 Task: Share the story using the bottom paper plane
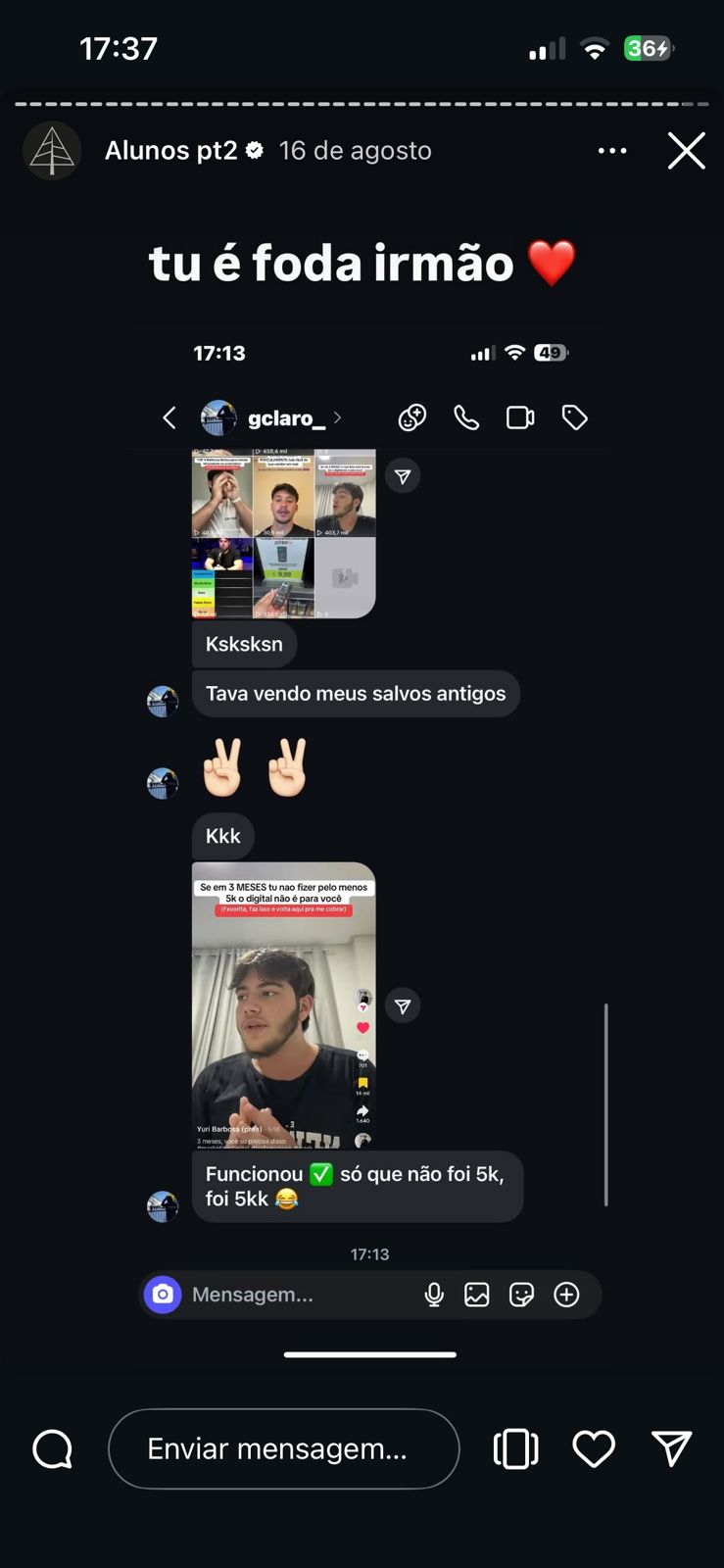click(672, 1448)
